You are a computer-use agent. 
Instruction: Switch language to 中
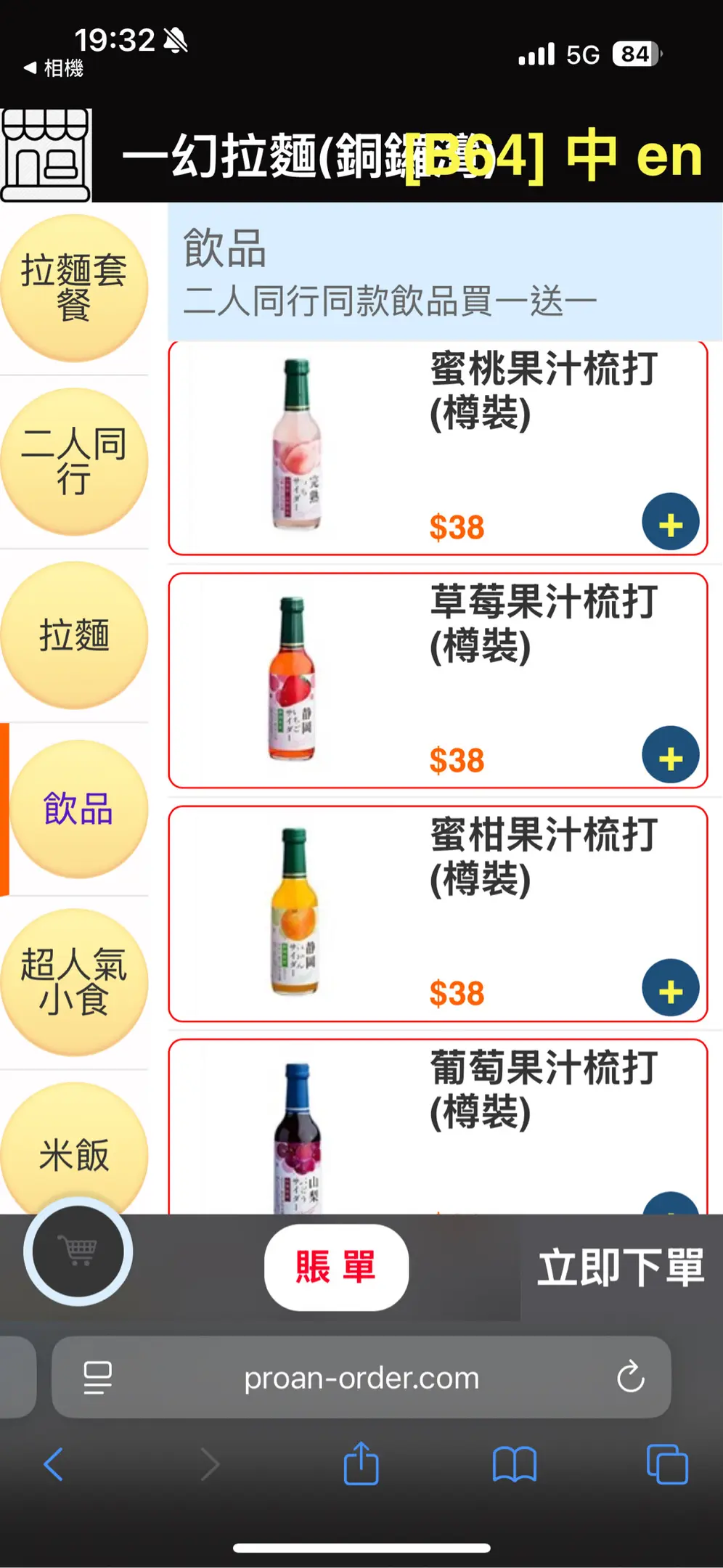tap(592, 155)
